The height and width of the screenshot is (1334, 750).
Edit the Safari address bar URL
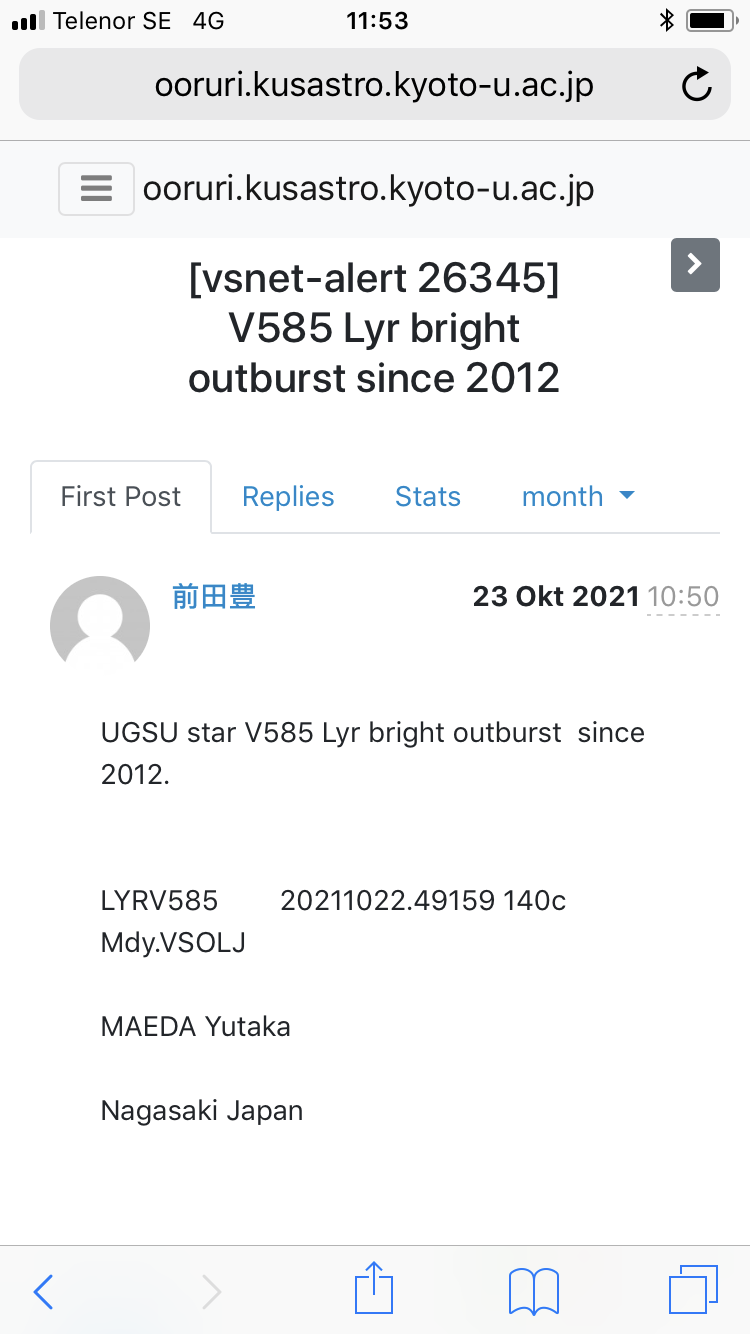coord(374,86)
